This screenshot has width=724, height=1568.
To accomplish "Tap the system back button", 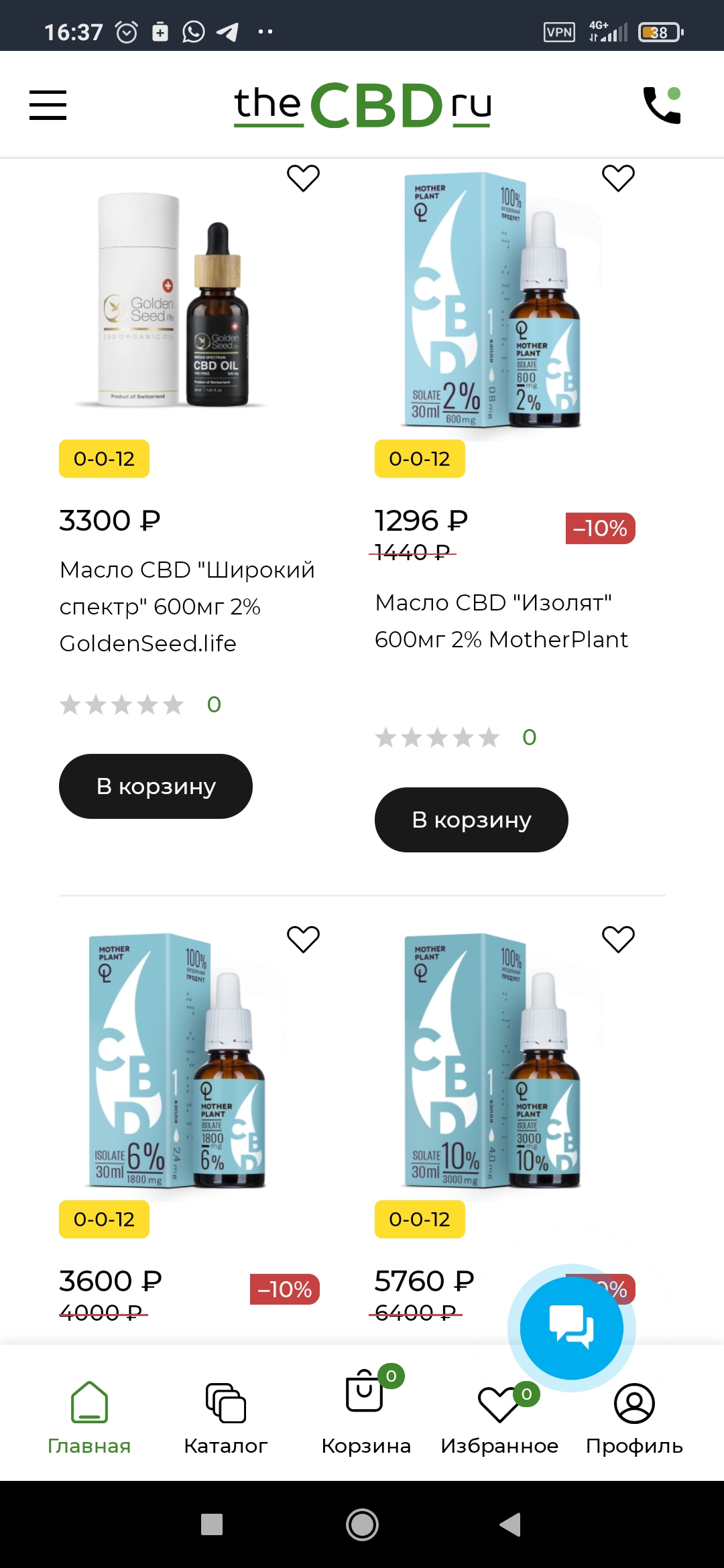I will [x=511, y=1524].
